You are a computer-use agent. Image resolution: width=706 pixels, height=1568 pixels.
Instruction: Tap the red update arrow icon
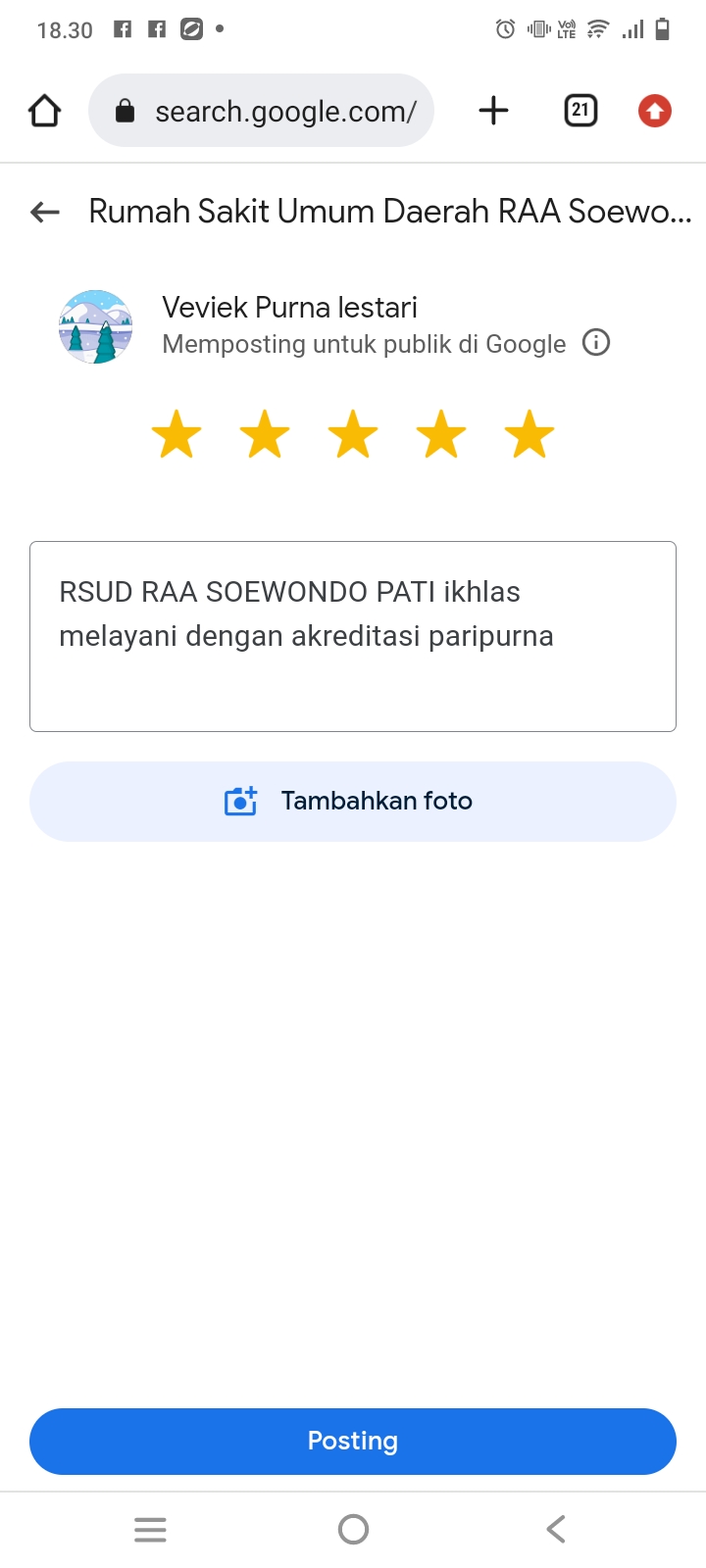pos(655,111)
